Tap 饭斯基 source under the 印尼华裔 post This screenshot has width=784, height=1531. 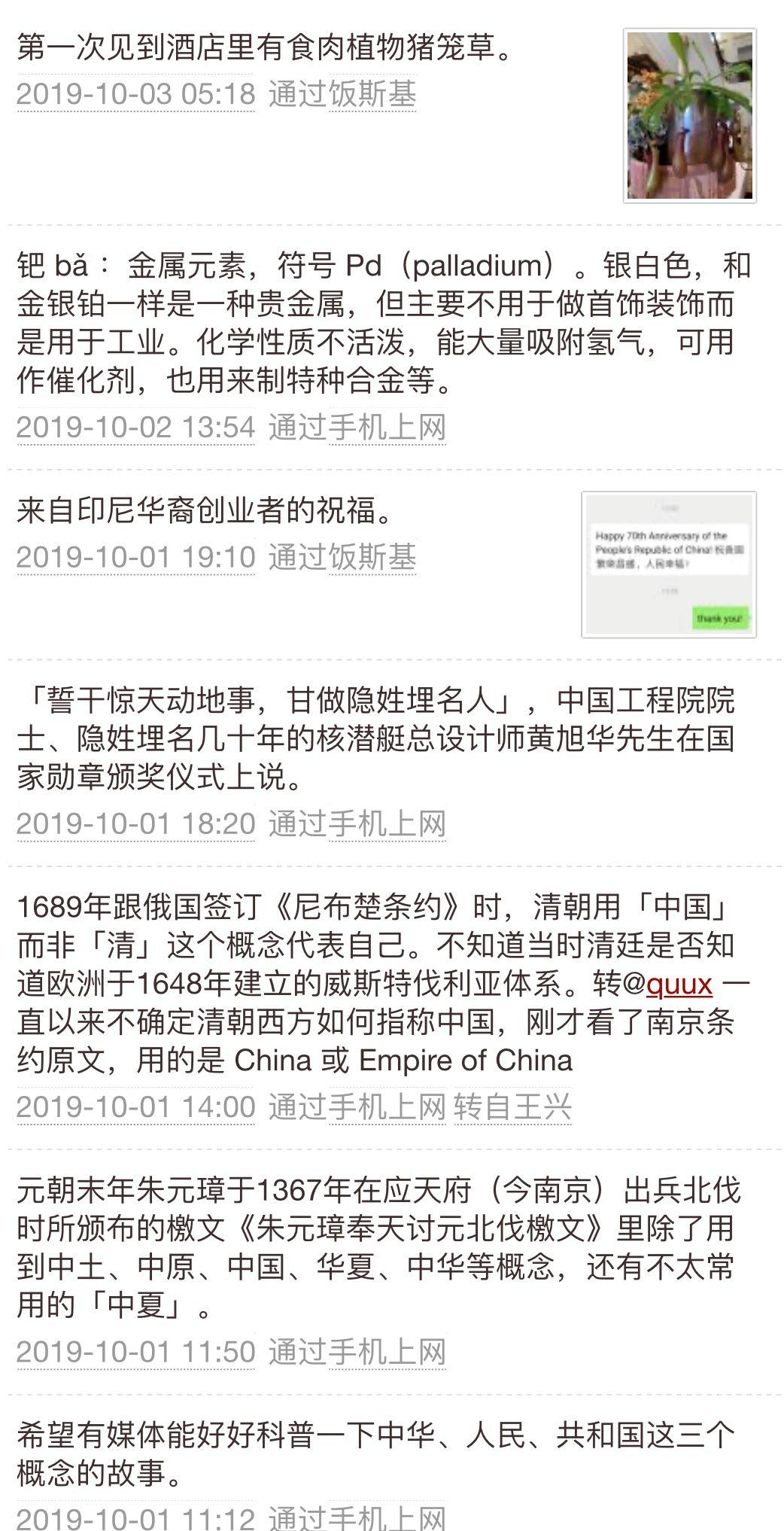[372, 557]
